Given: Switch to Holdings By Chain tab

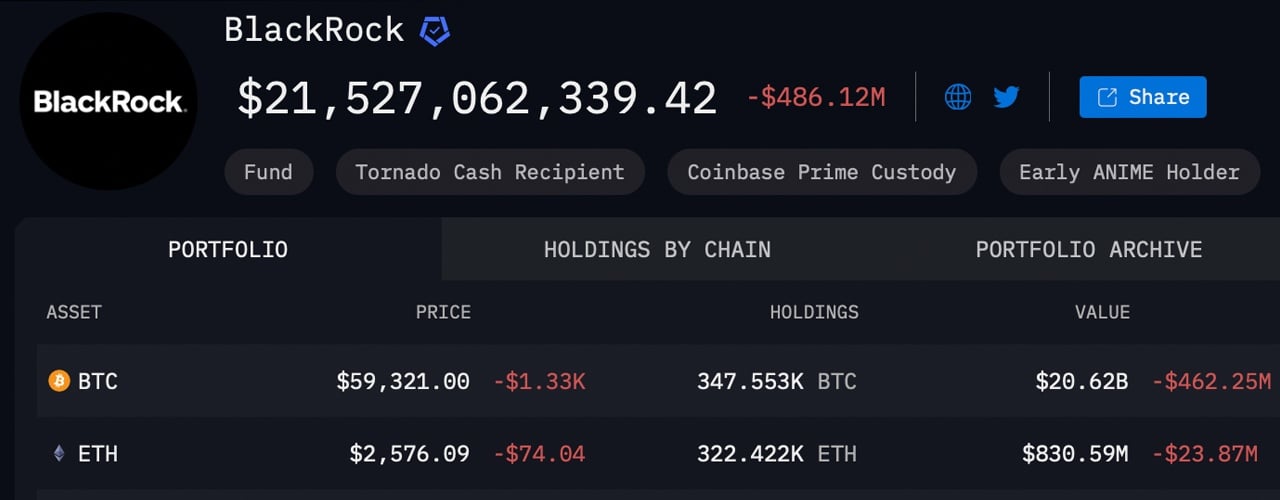Looking at the screenshot, I should pos(657,249).
